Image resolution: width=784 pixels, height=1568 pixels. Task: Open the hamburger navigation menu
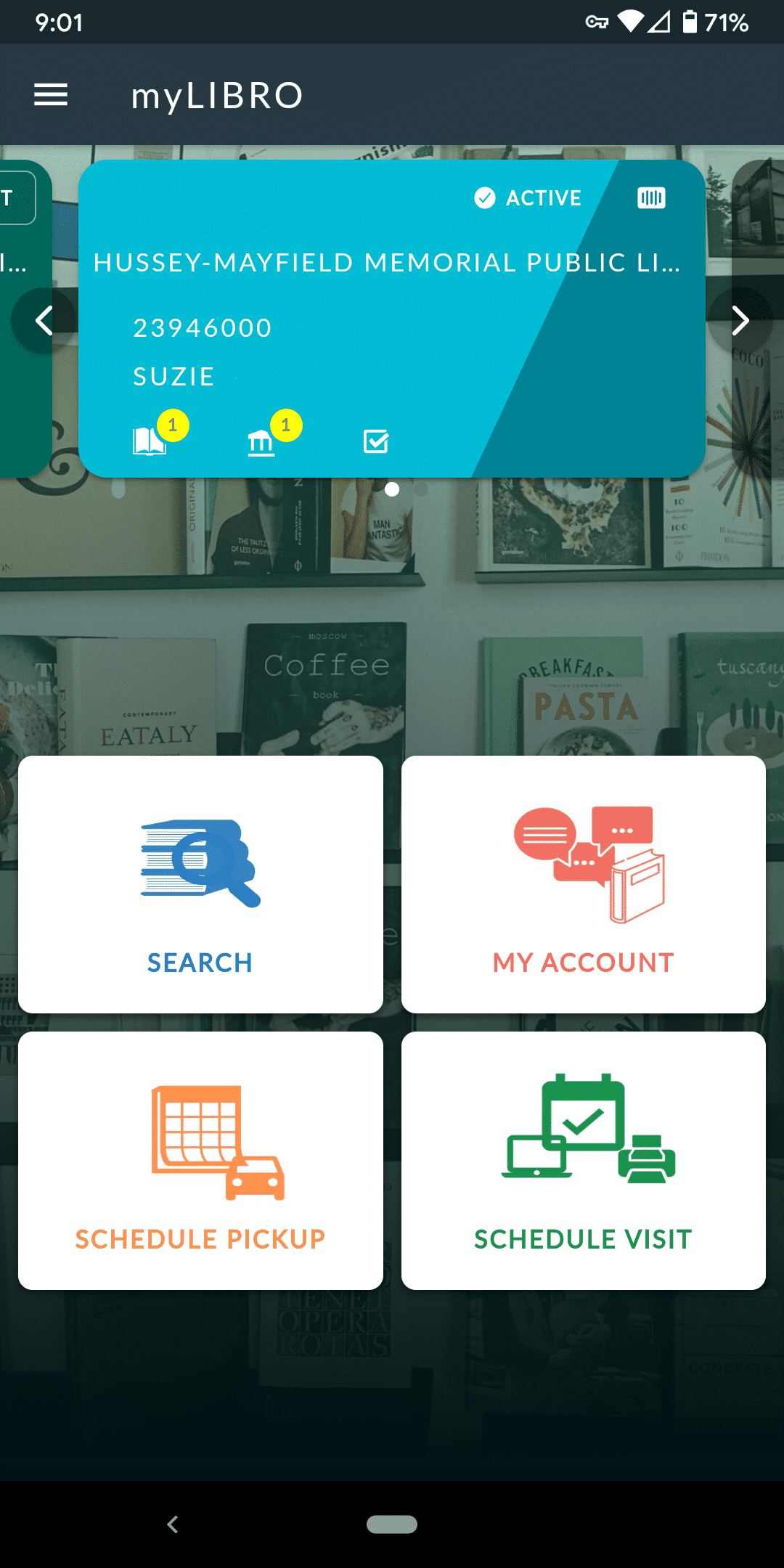(x=51, y=95)
